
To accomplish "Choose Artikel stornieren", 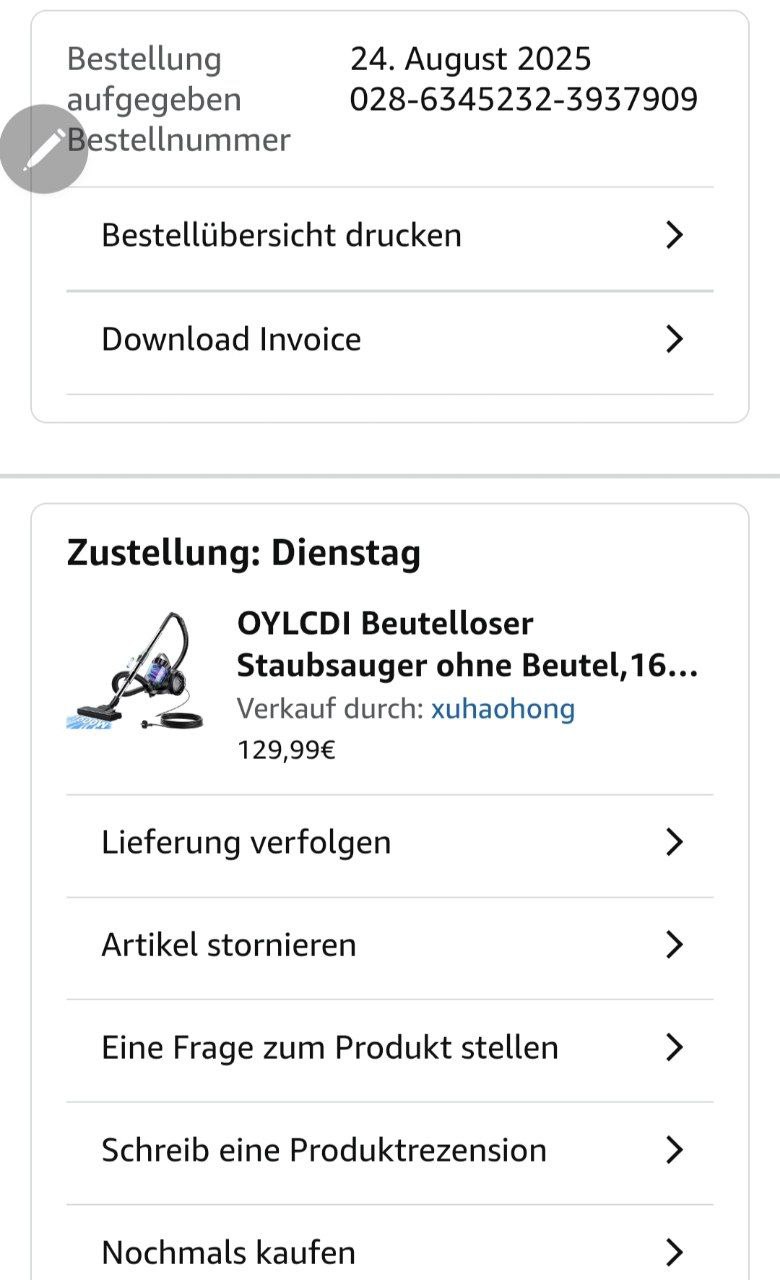I will click(x=390, y=945).
